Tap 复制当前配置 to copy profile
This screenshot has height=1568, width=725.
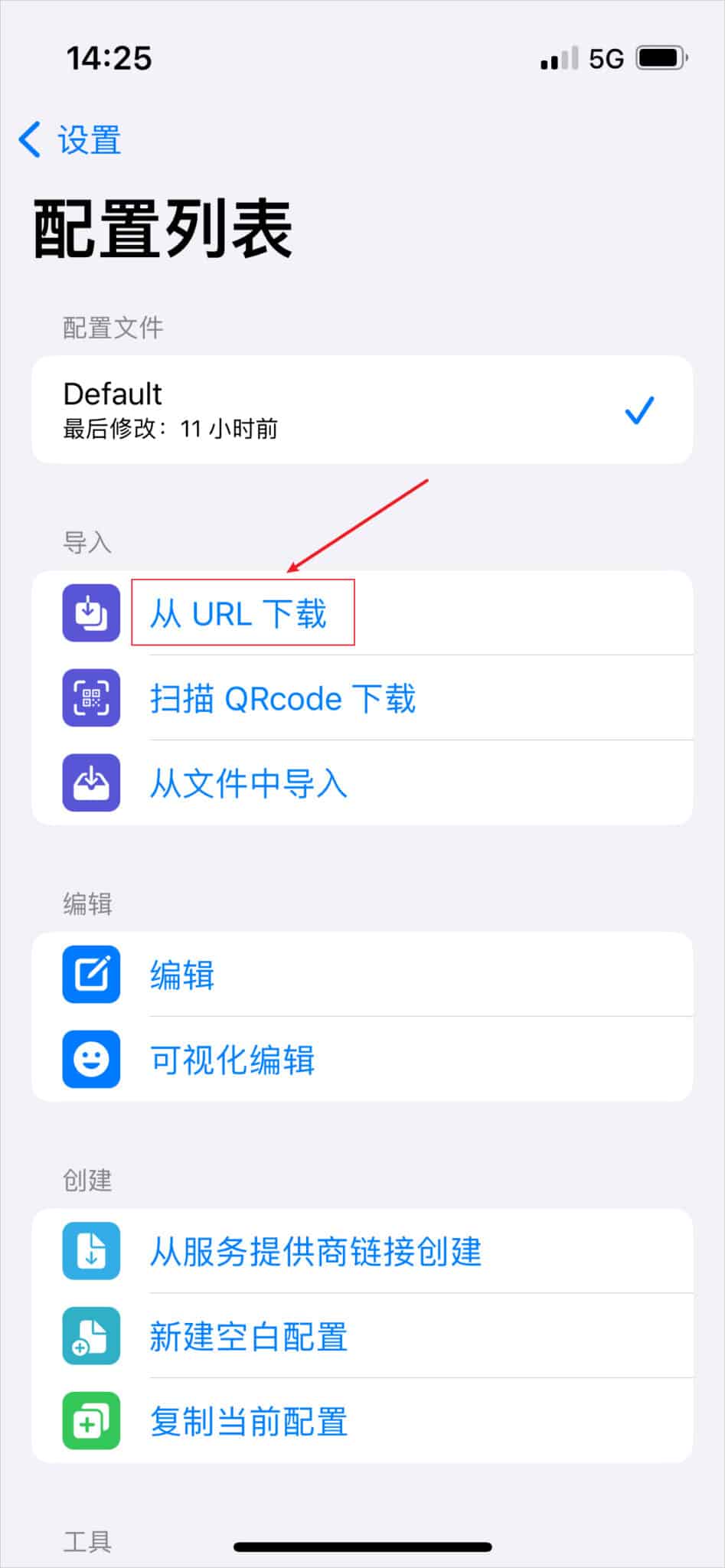(248, 1421)
